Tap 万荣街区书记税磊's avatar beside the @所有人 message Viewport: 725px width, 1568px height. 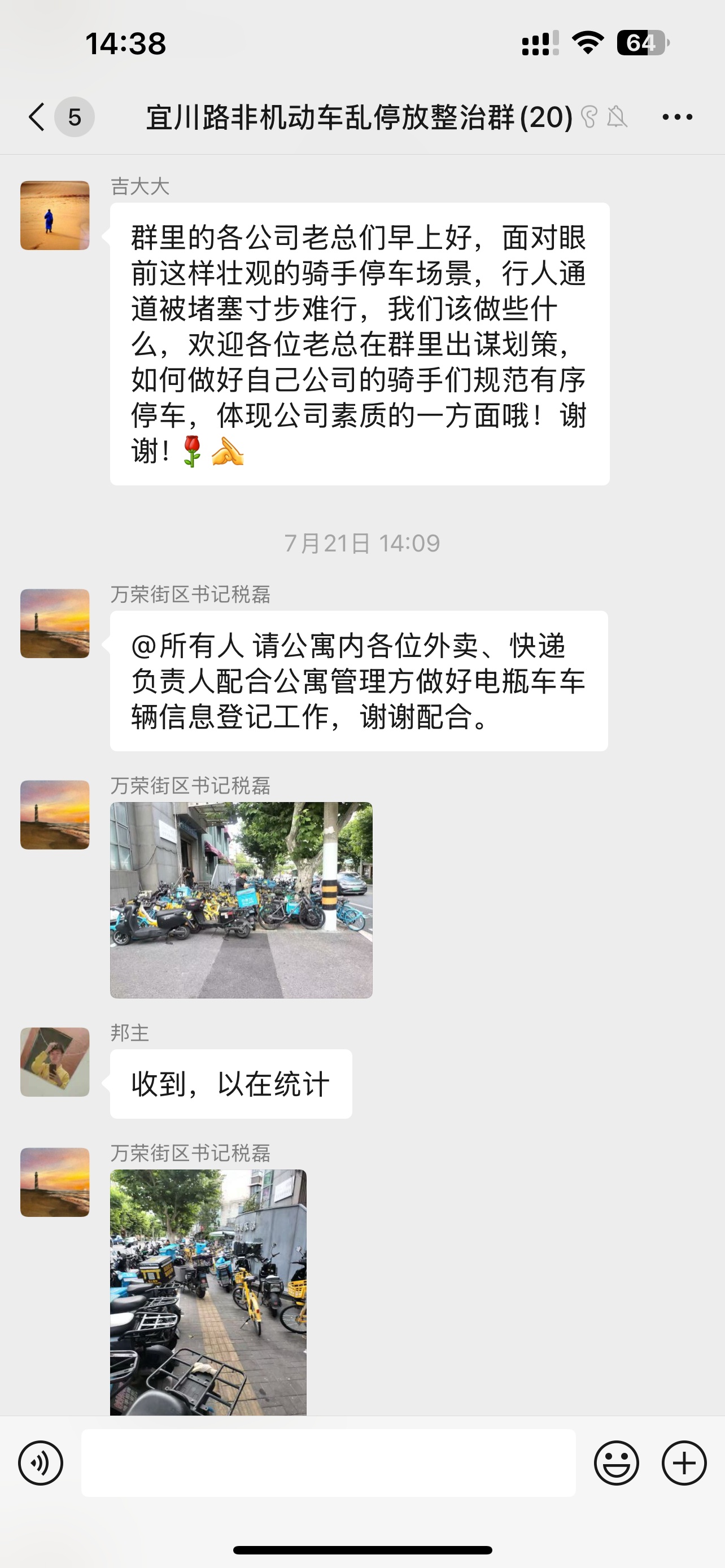point(55,623)
